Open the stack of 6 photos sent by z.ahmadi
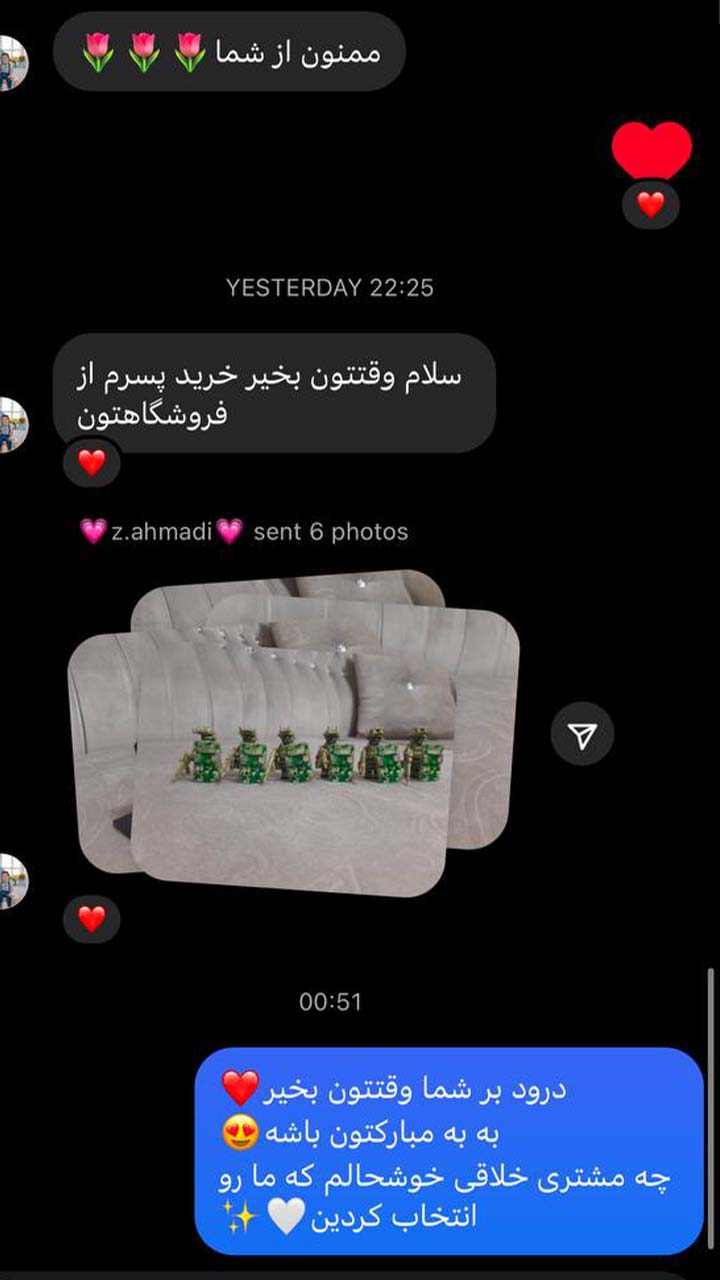This screenshot has height=1280, width=720. [293, 733]
